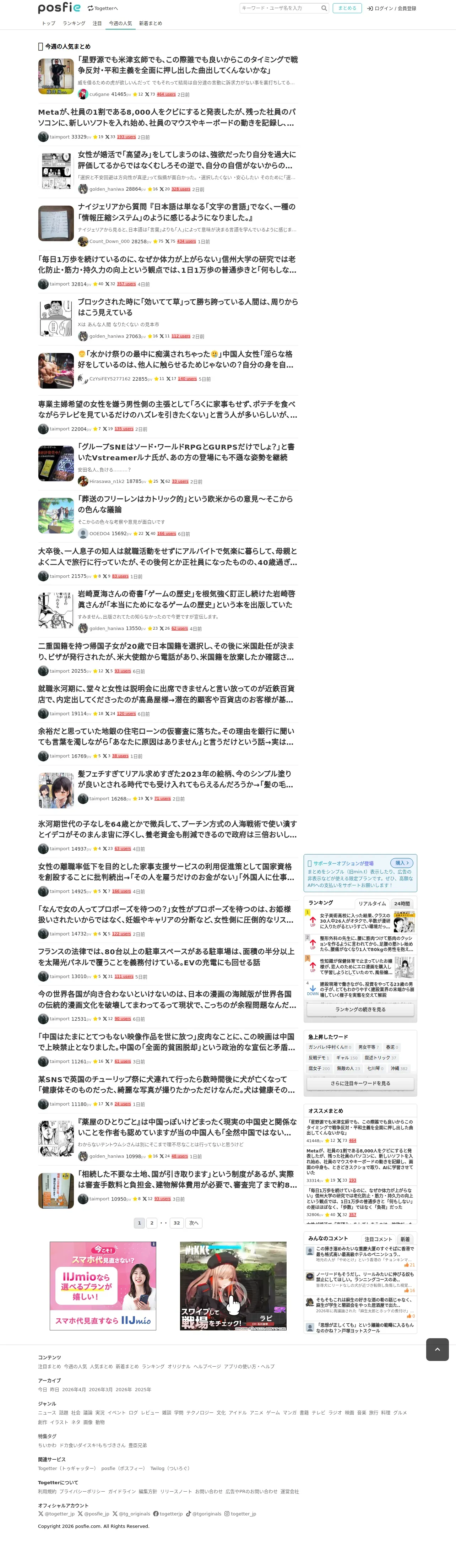Tap the scroll-to-top arrow button
Viewport: 456px width, 1568px height.
(437, 1350)
